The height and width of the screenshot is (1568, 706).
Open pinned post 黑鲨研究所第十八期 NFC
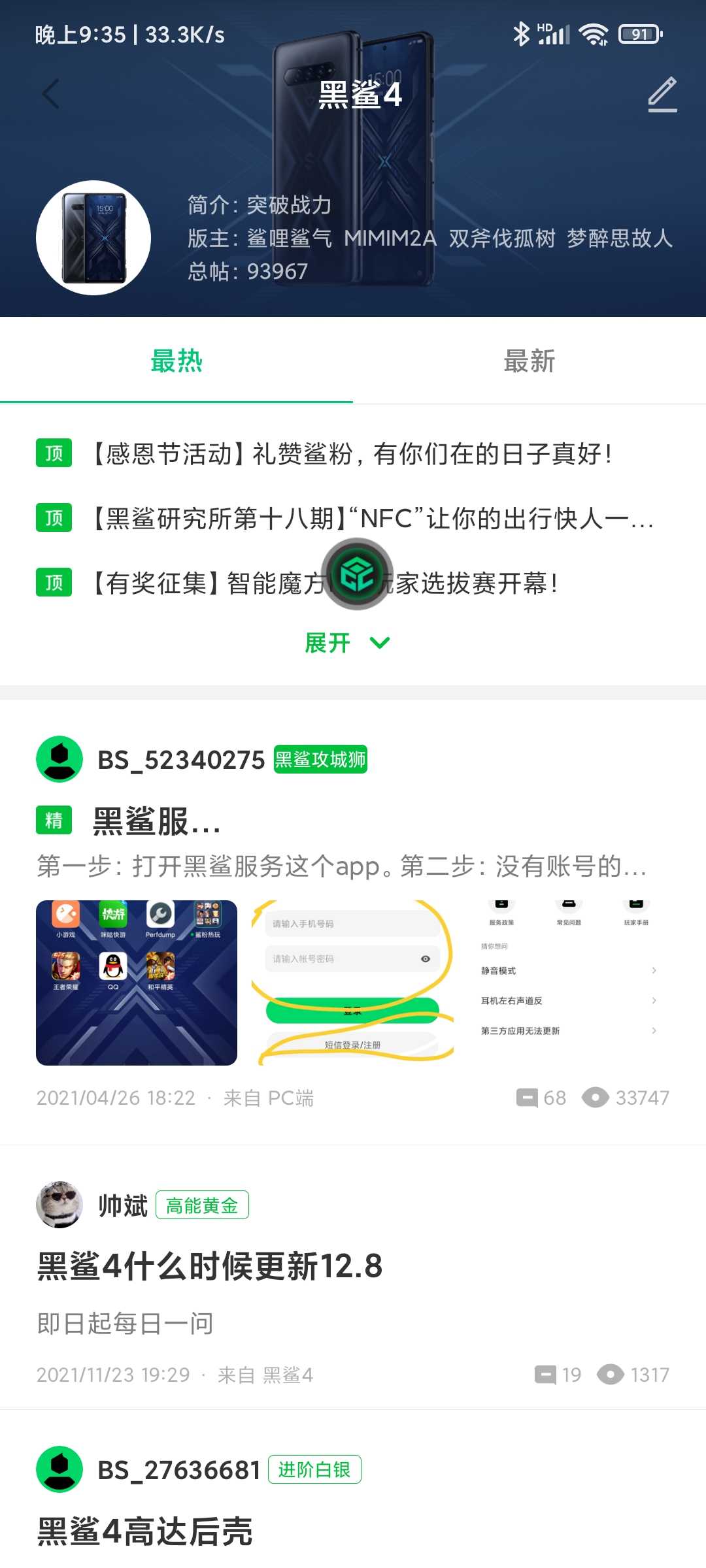click(x=373, y=518)
